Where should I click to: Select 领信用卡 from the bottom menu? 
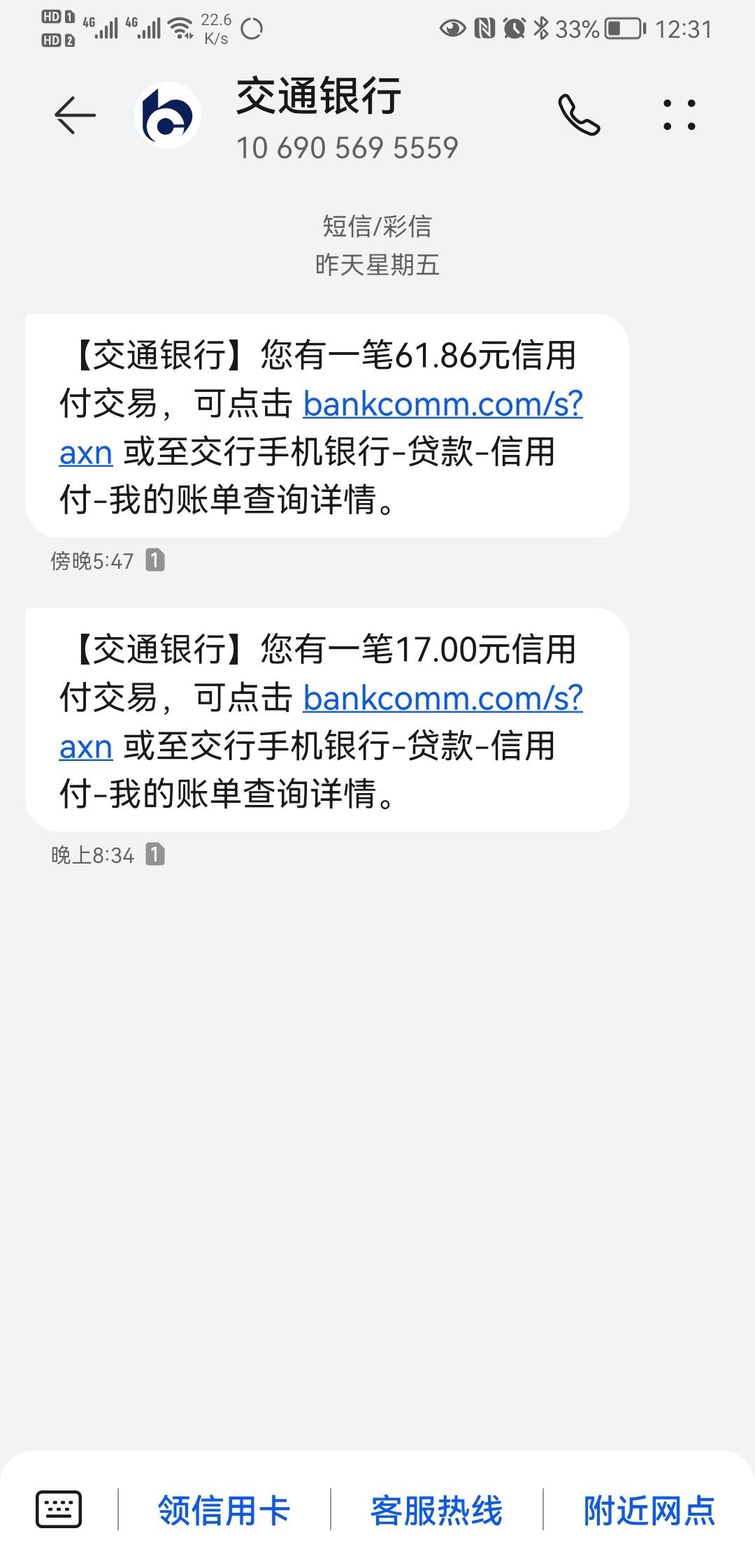pos(224,1511)
